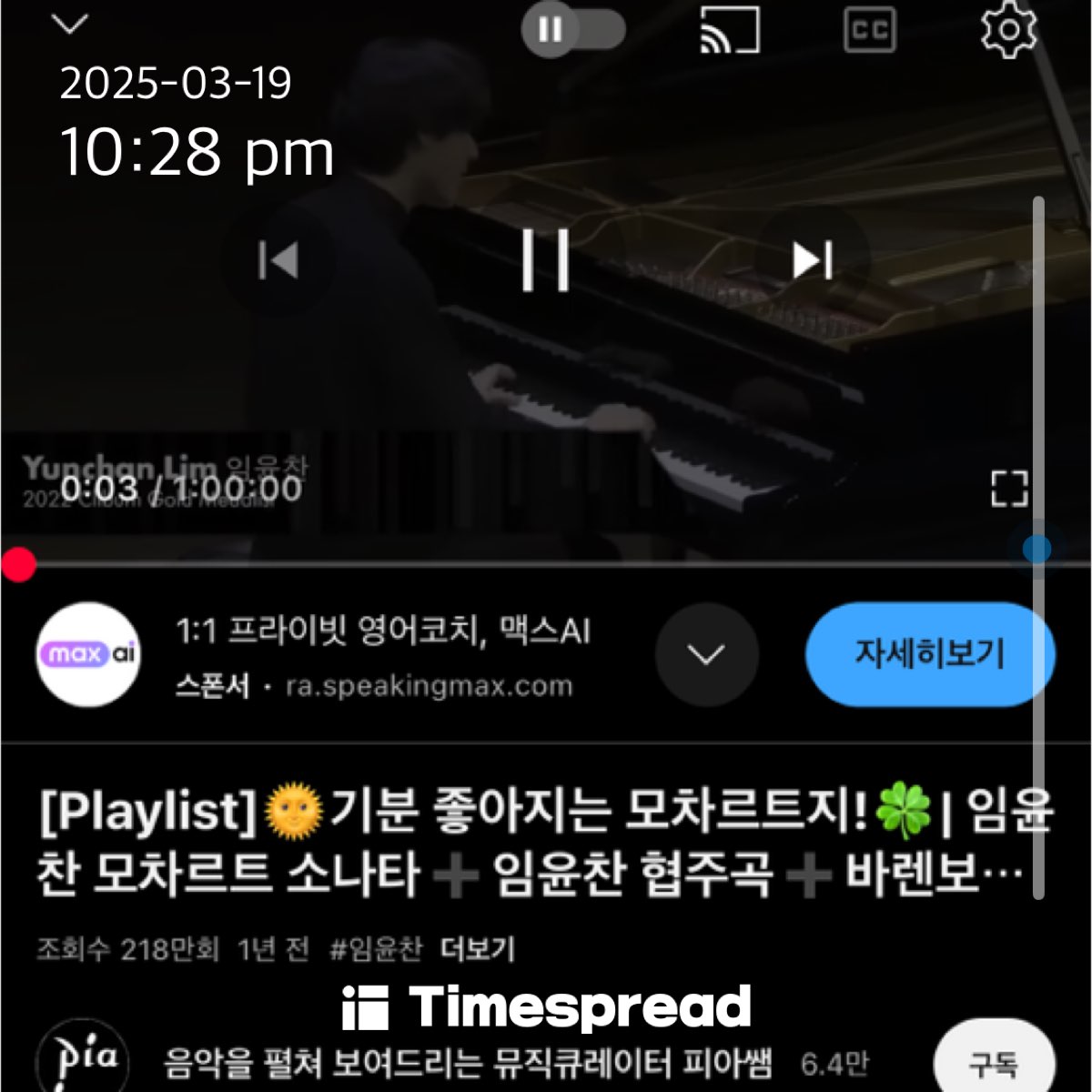The height and width of the screenshot is (1092, 1092).
Task: Cast the video to a device
Action: coord(729,30)
